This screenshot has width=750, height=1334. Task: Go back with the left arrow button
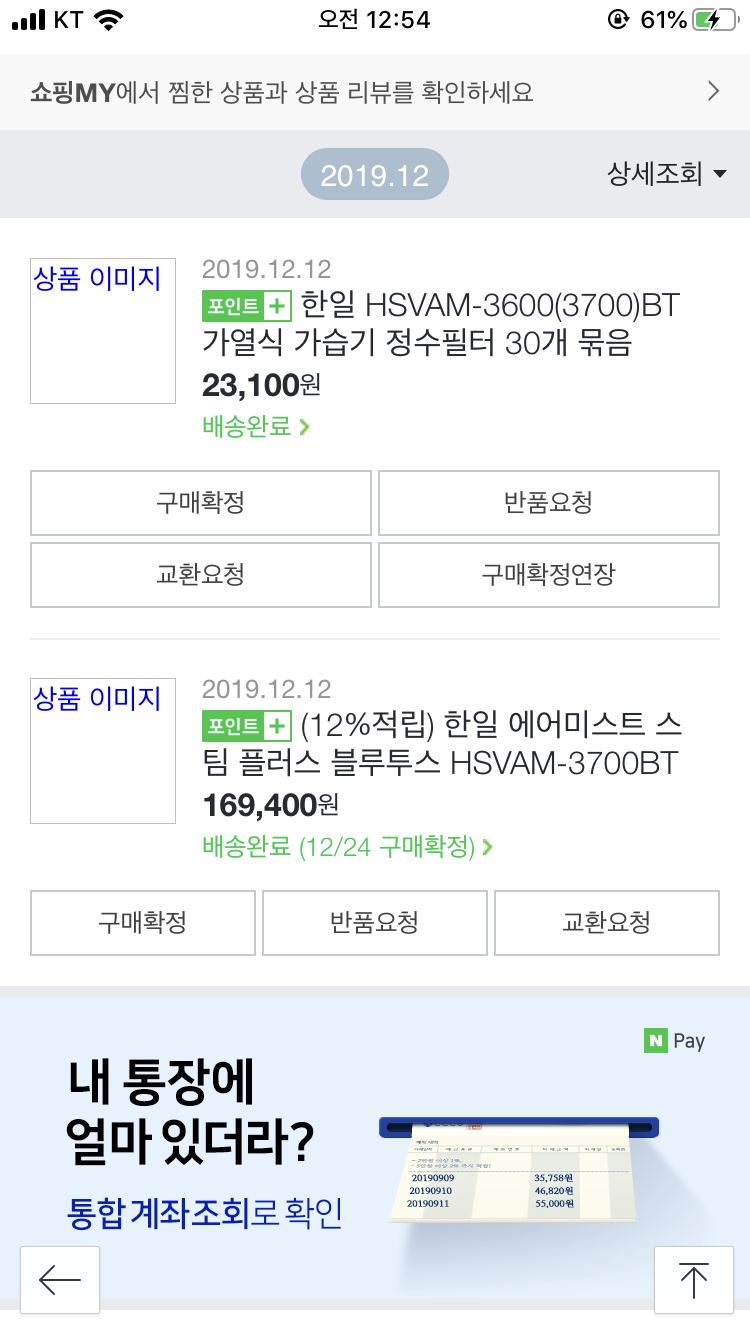pos(60,1280)
